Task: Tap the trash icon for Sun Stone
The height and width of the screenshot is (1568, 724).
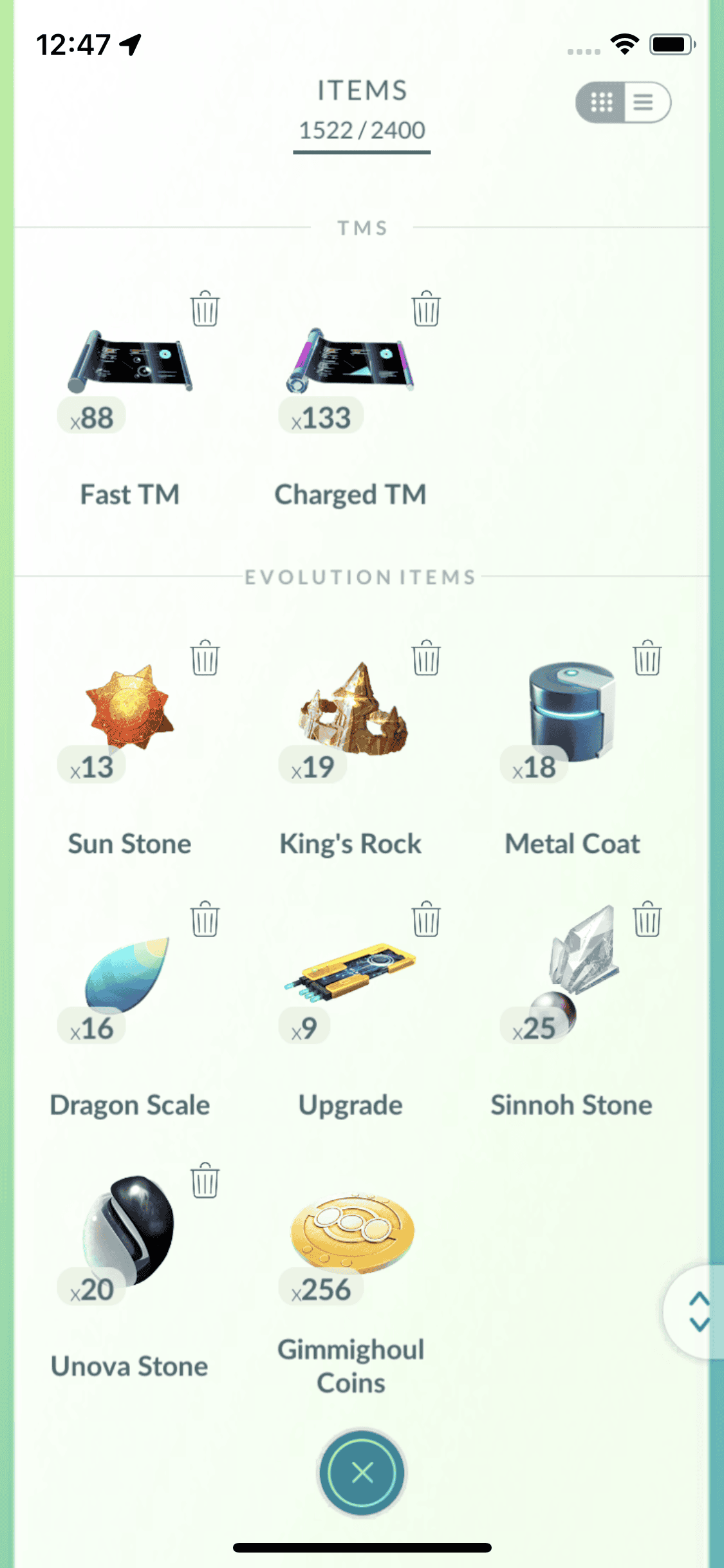Action: tap(205, 658)
